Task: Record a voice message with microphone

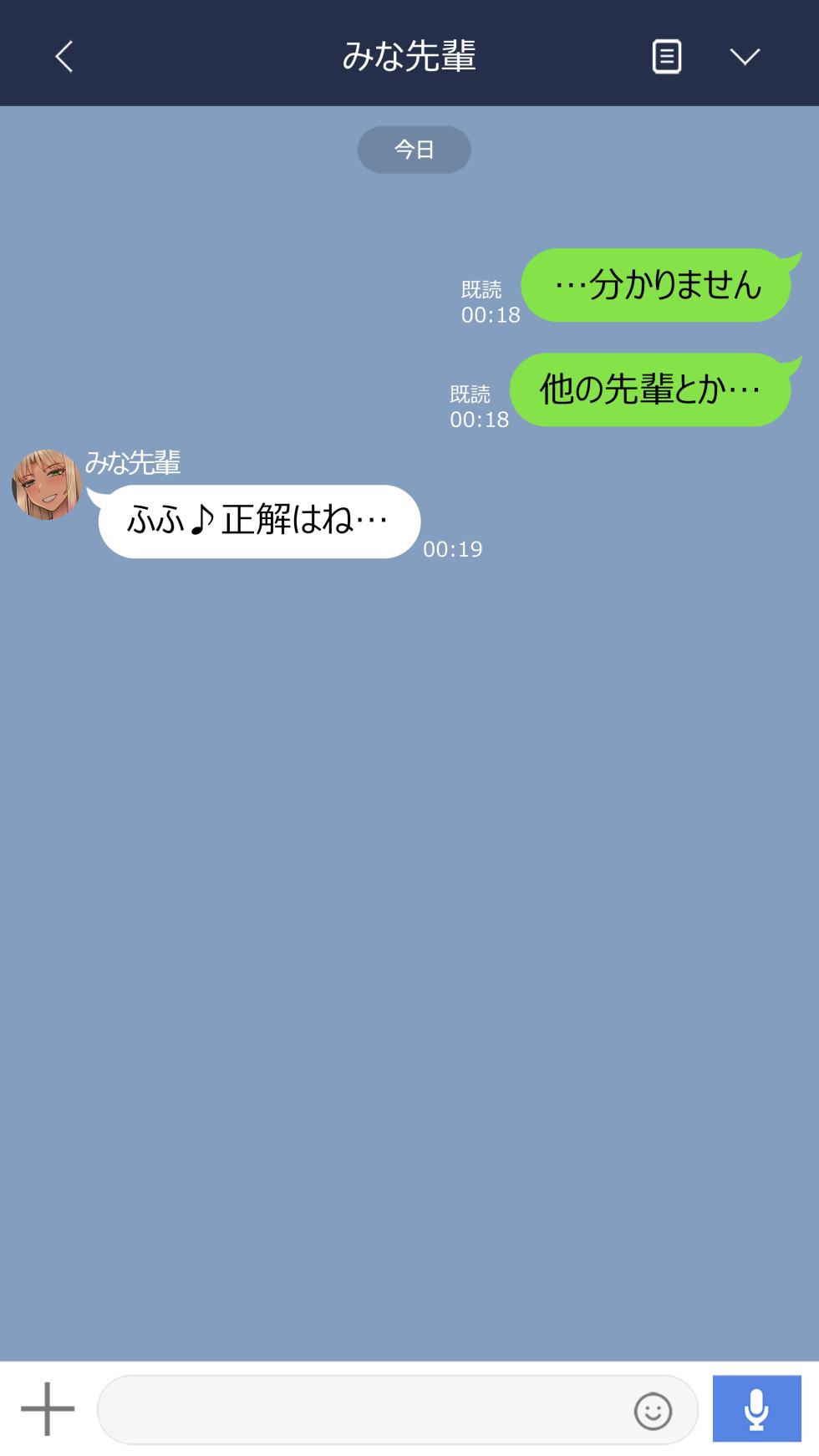Action: click(756, 1409)
